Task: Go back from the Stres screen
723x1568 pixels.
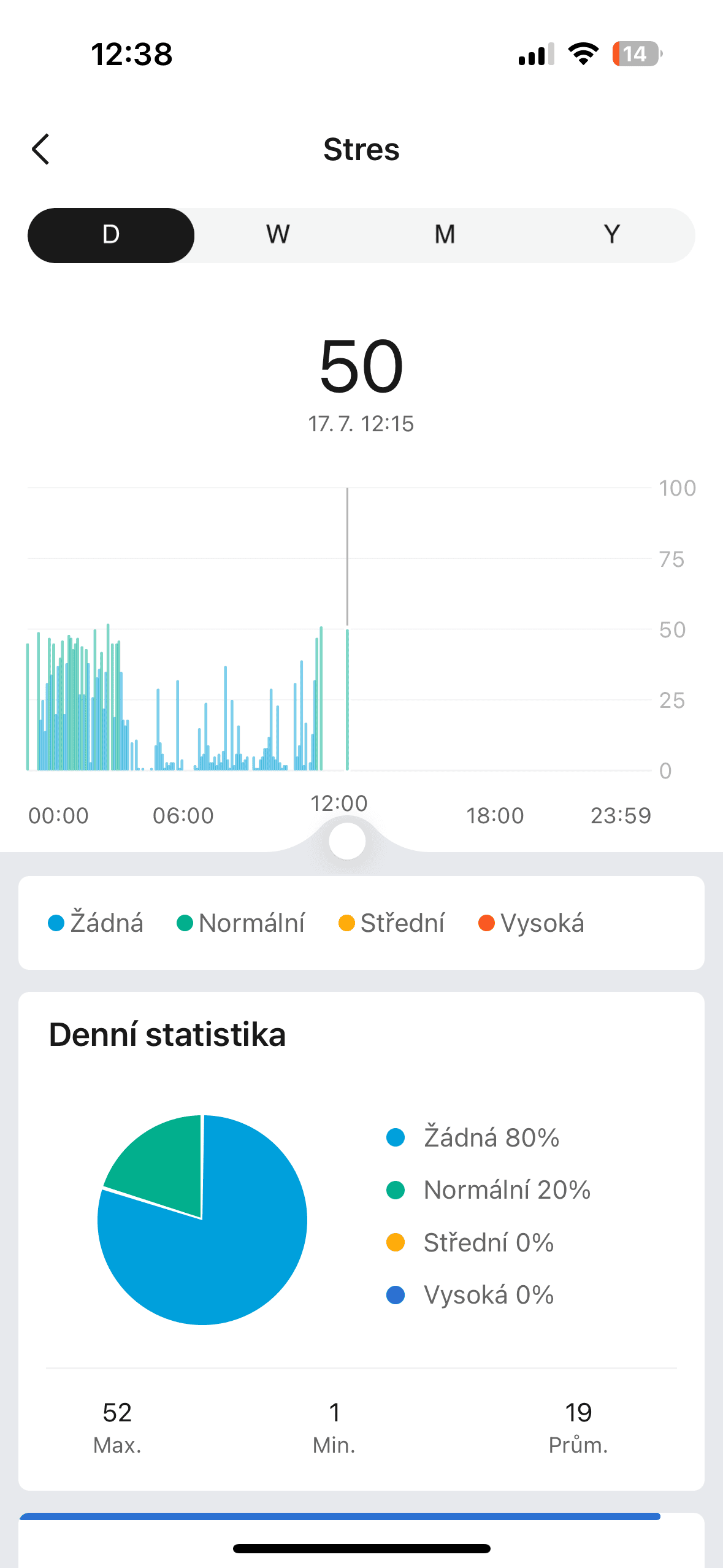Action: (x=40, y=150)
